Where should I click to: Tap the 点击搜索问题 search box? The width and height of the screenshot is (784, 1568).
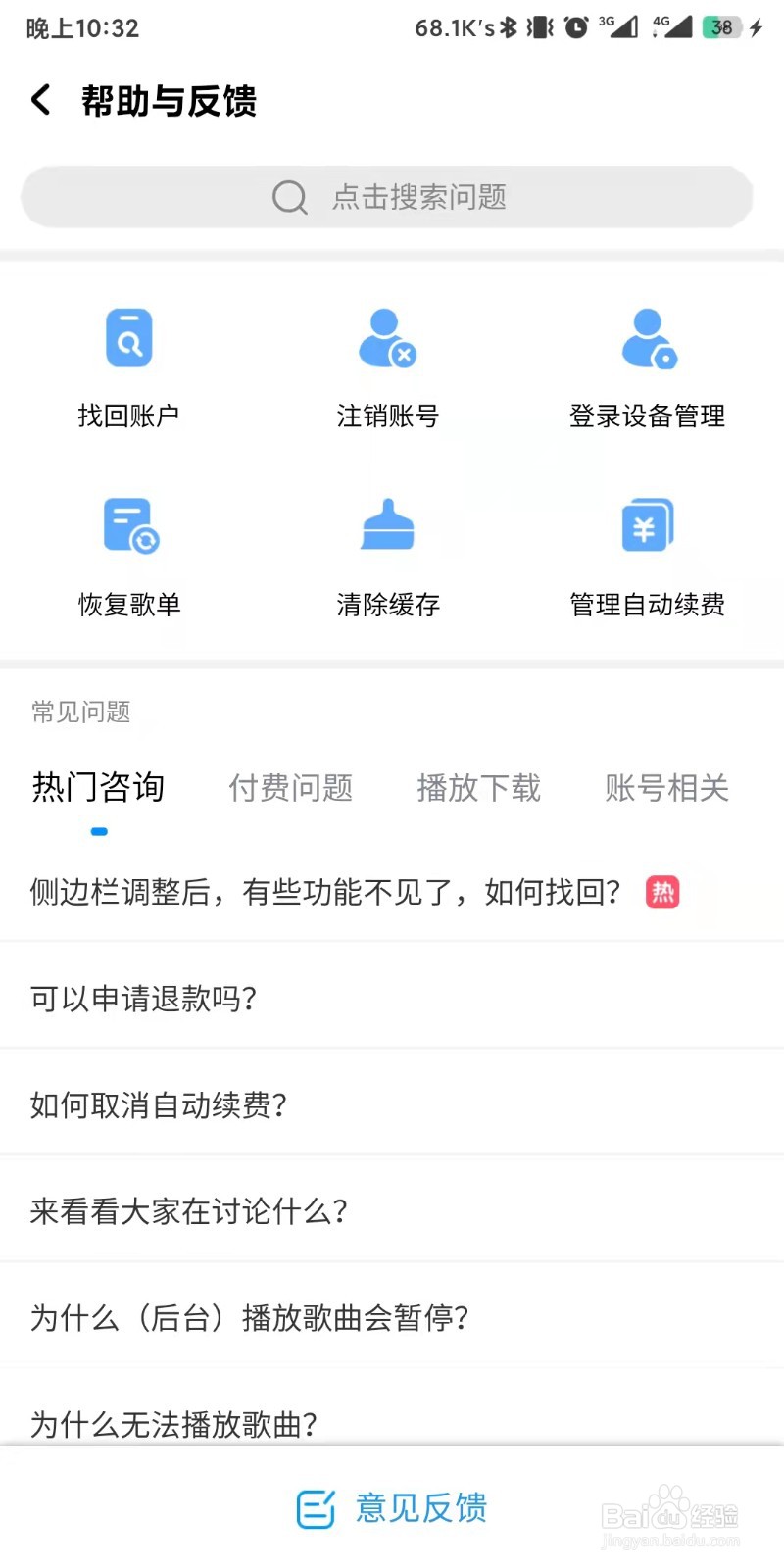click(x=388, y=197)
